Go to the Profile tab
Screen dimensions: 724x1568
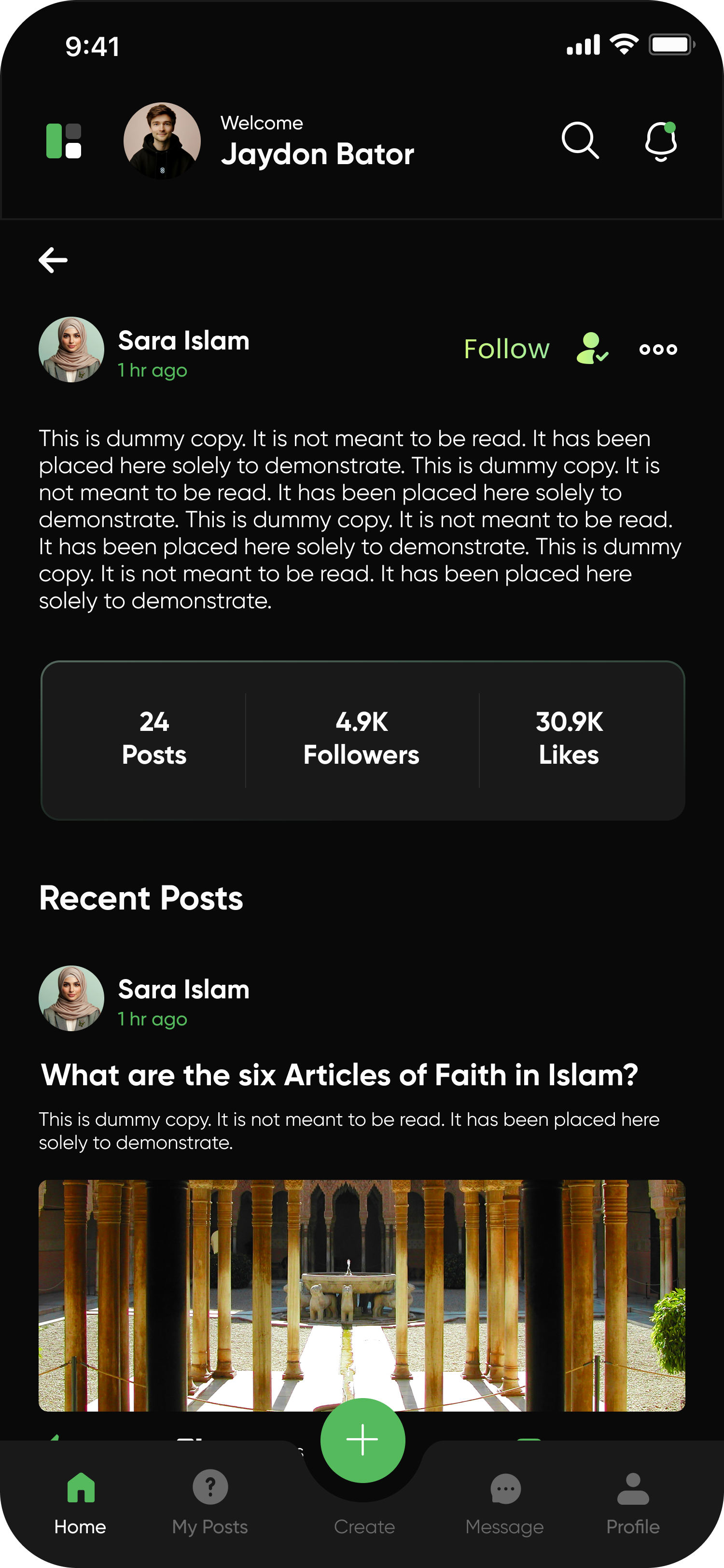633,1500
